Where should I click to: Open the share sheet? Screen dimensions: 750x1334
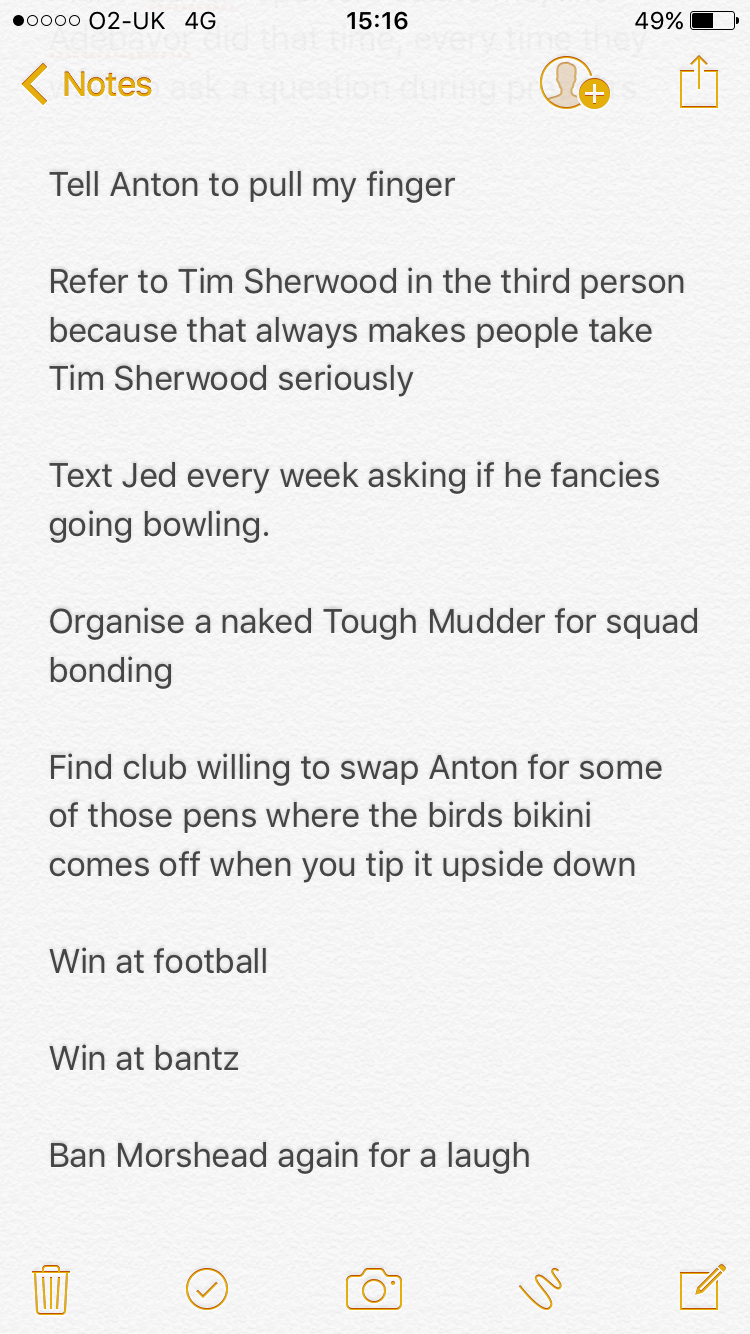698,83
